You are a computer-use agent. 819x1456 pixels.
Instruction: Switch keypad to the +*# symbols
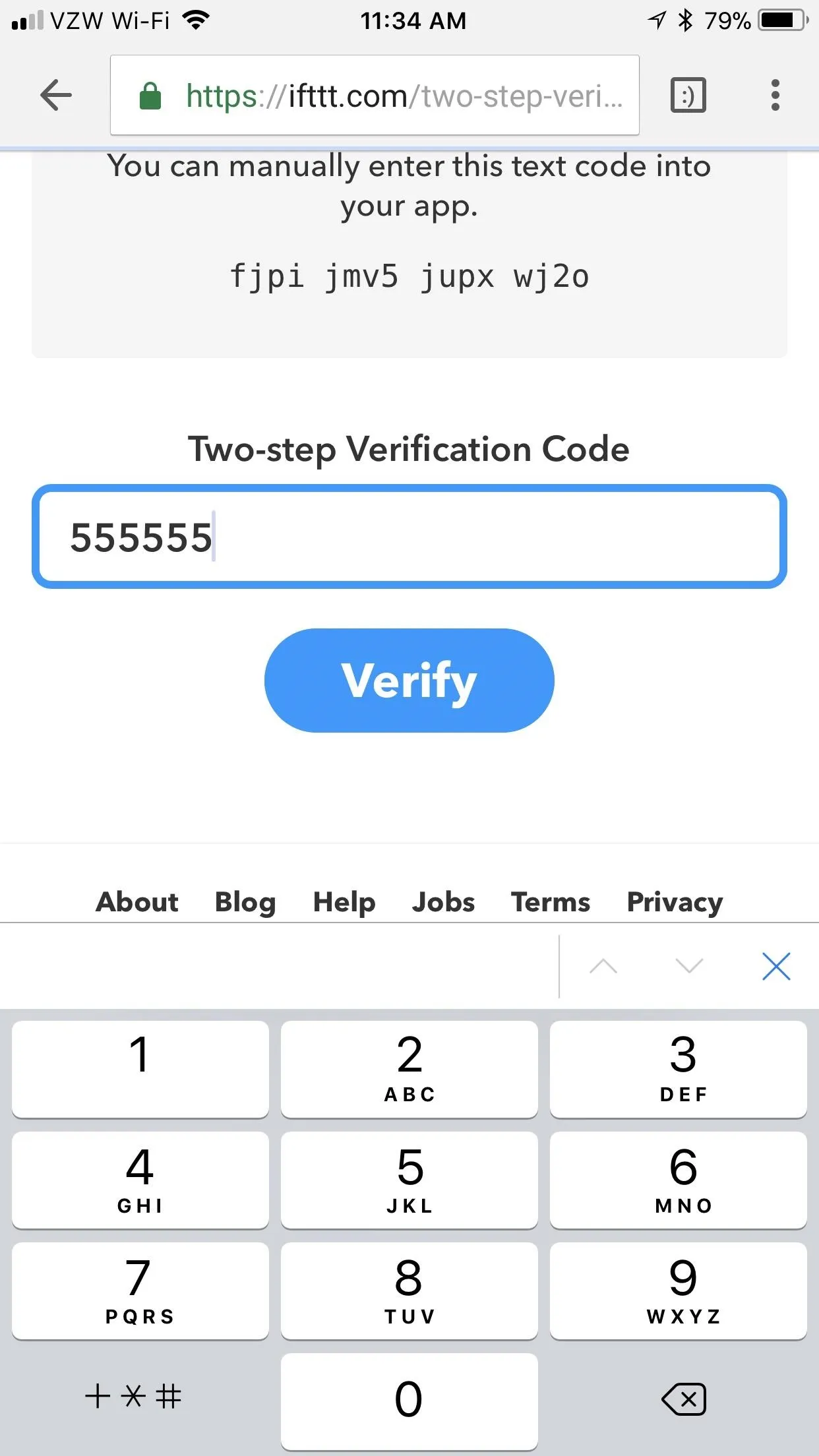pyautogui.click(x=133, y=1396)
